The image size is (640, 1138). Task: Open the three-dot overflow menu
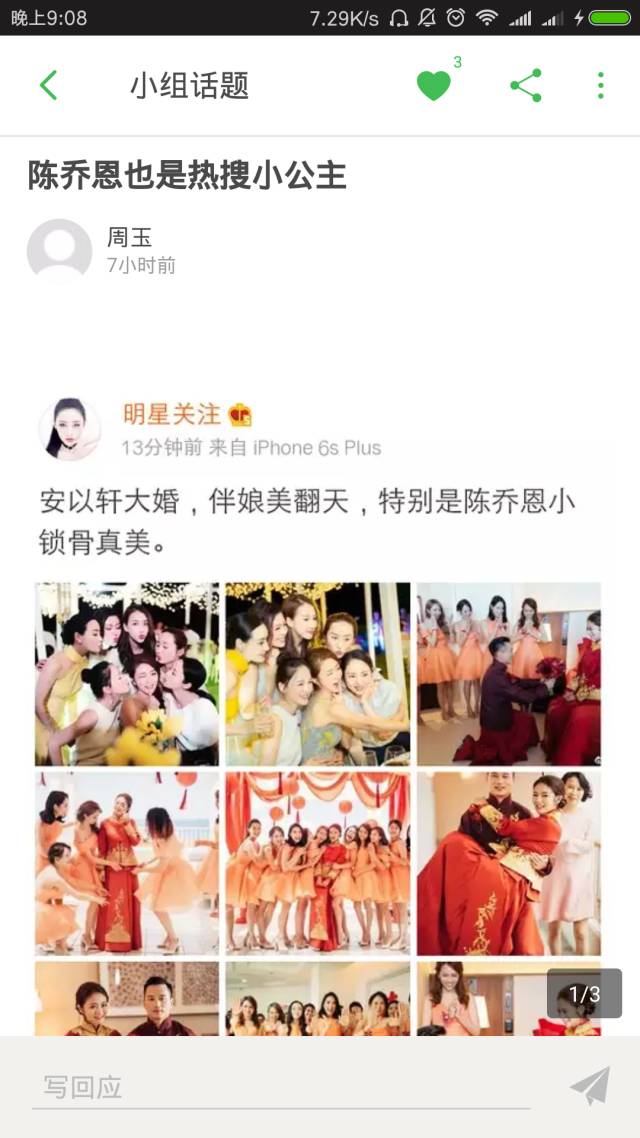coord(600,86)
